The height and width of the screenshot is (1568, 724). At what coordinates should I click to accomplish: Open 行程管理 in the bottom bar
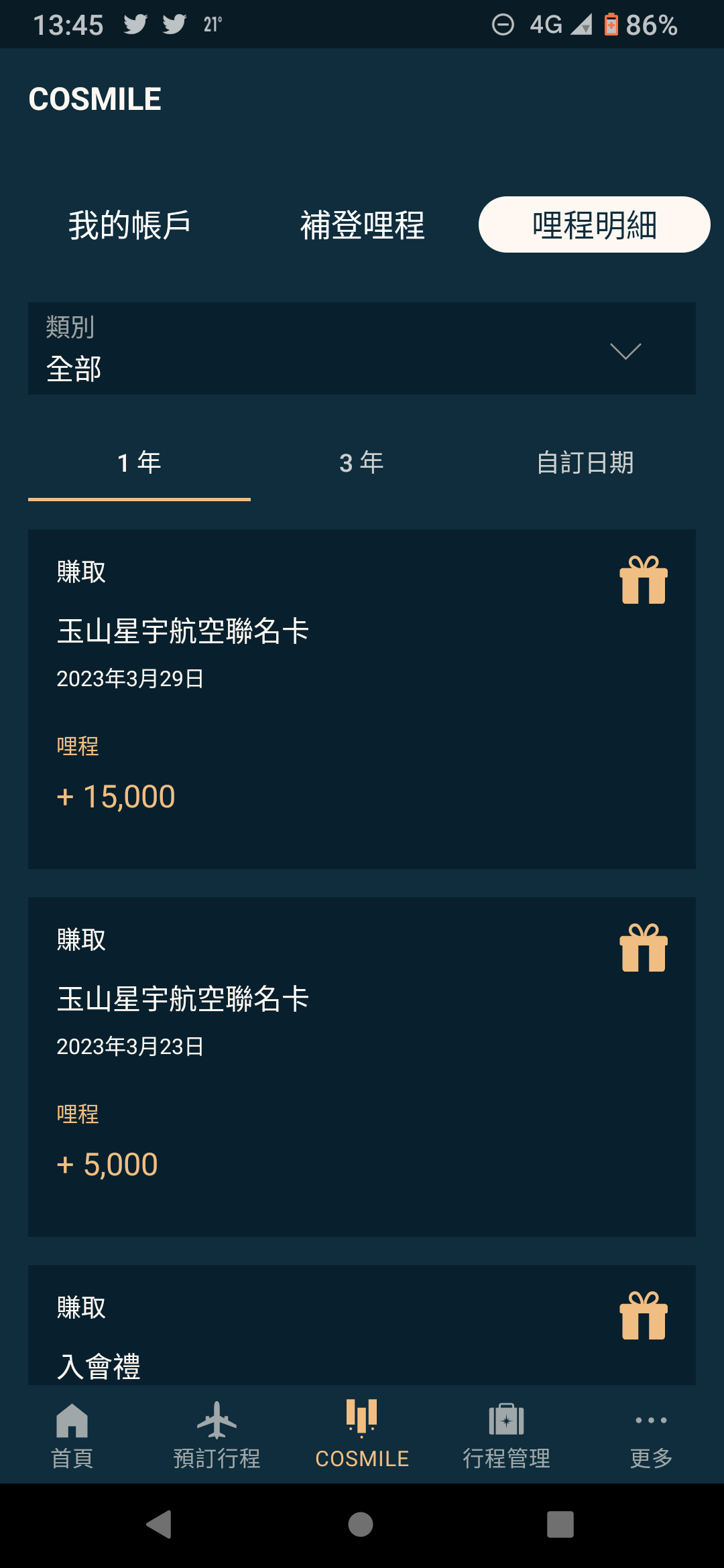click(x=507, y=1435)
